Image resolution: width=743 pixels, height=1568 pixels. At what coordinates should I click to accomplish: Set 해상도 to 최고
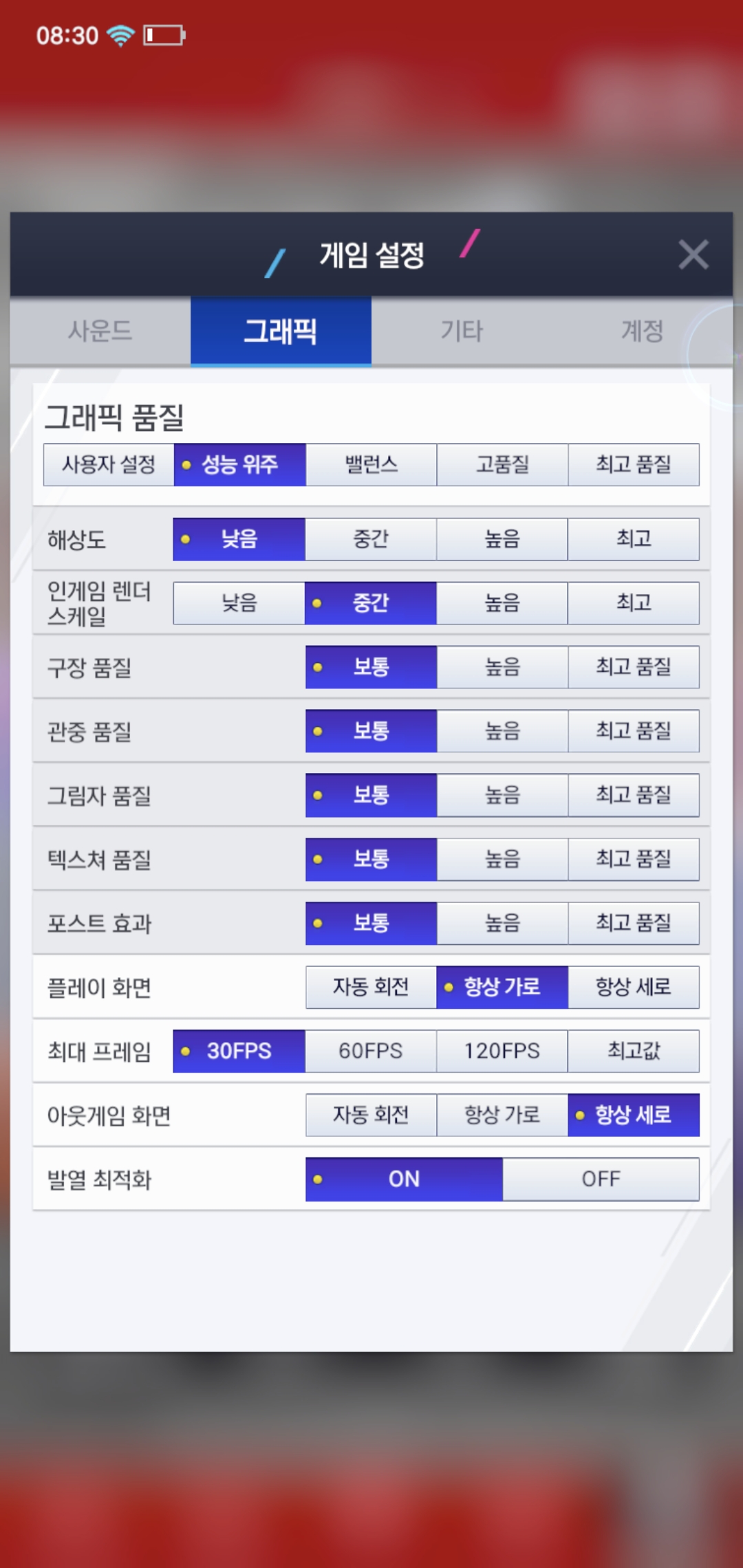(x=634, y=539)
